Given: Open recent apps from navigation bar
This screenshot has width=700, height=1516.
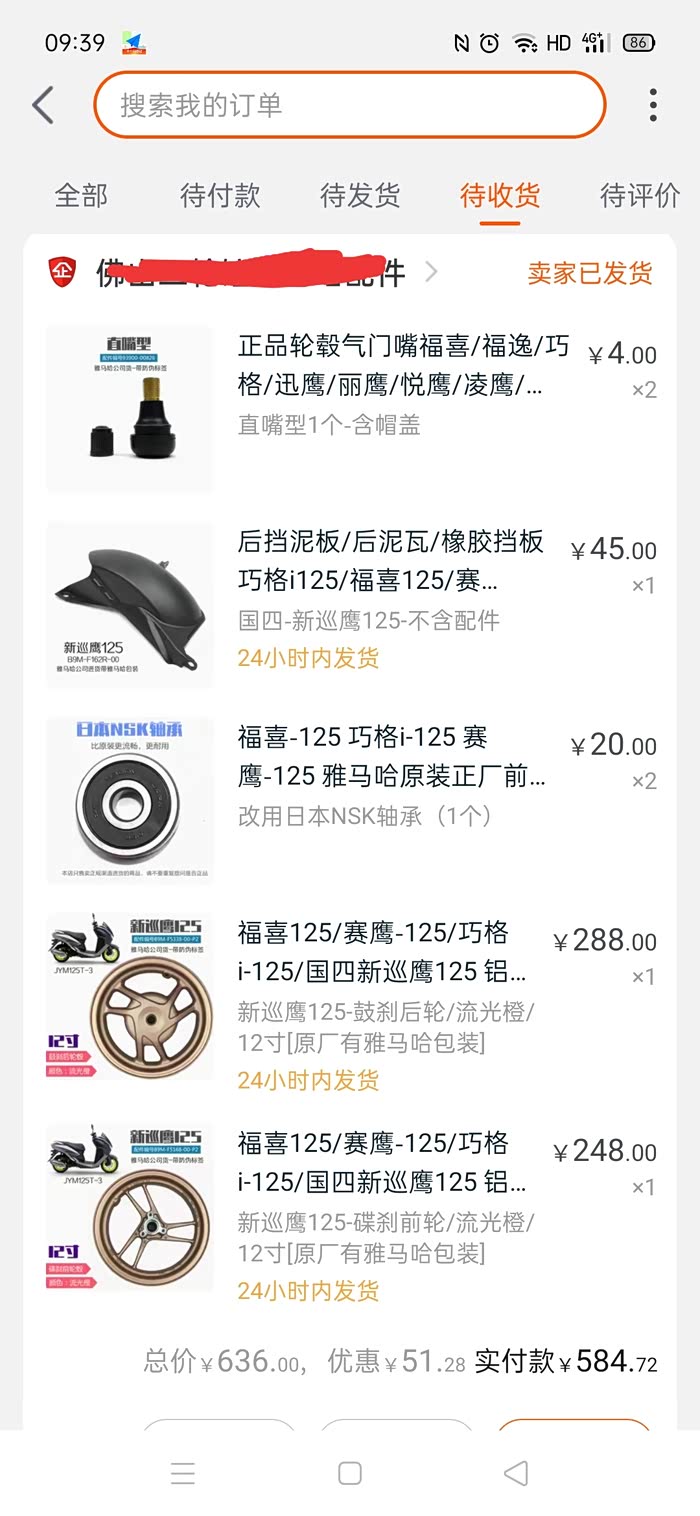Looking at the screenshot, I should coord(182,1473).
